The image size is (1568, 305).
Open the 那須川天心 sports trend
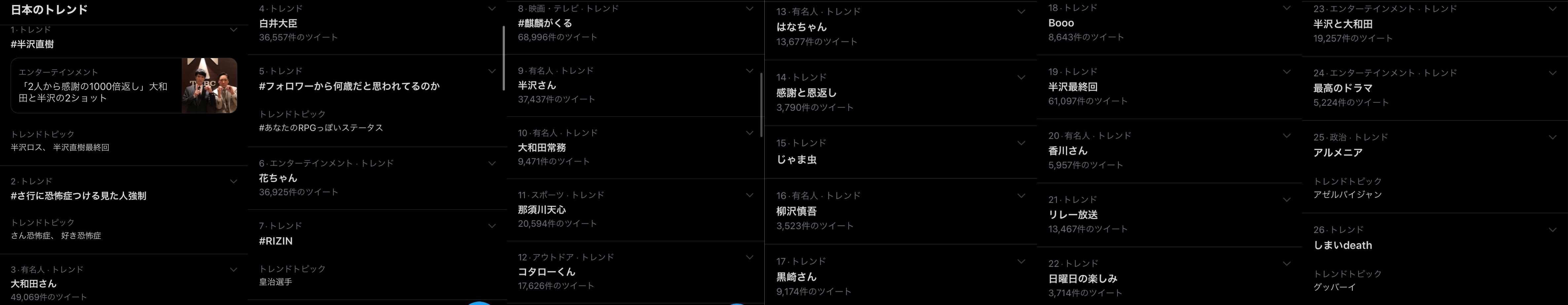(542, 210)
